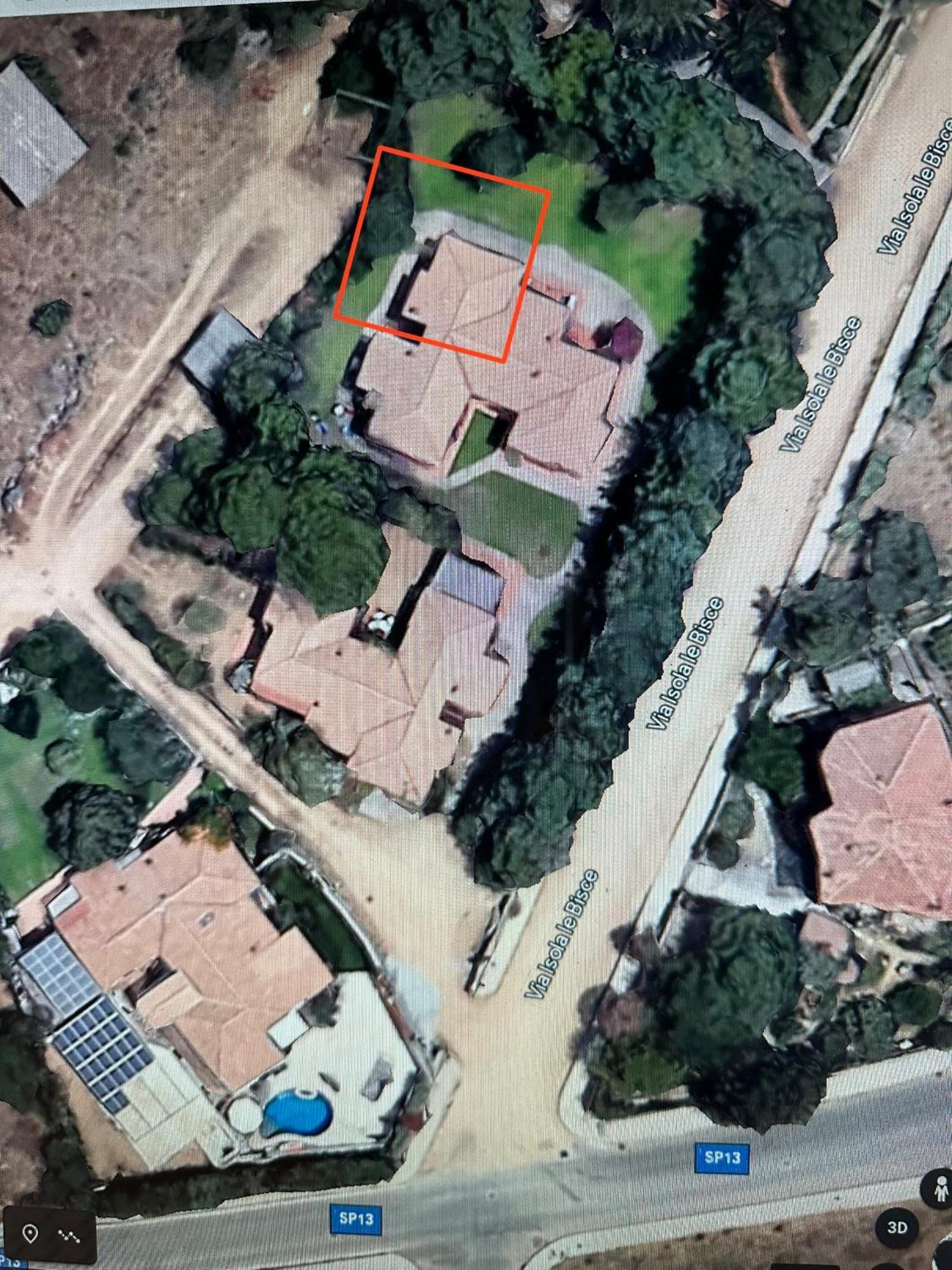
Task: Switch the map to 3D view
Action: click(896, 1227)
